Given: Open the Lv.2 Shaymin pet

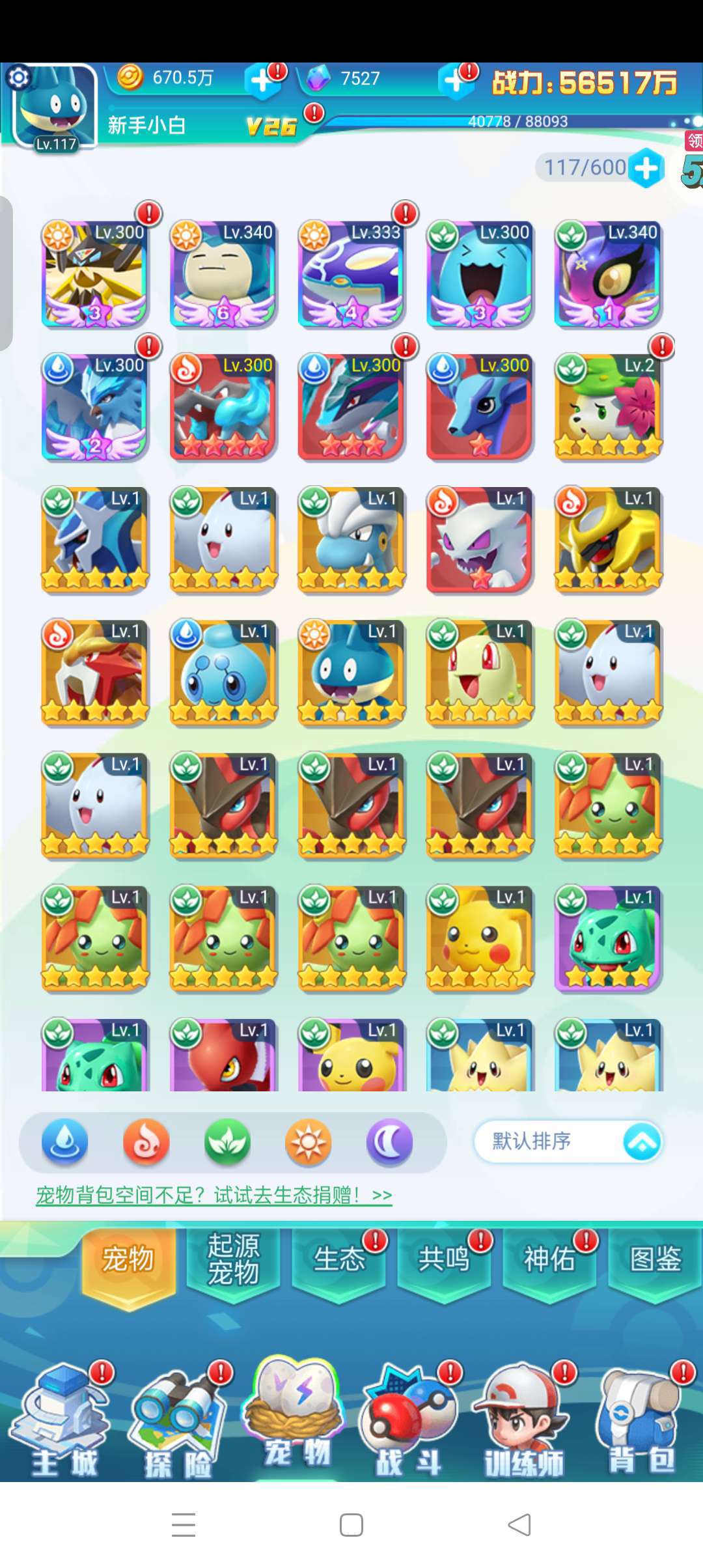Looking at the screenshot, I should pos(608,408).
